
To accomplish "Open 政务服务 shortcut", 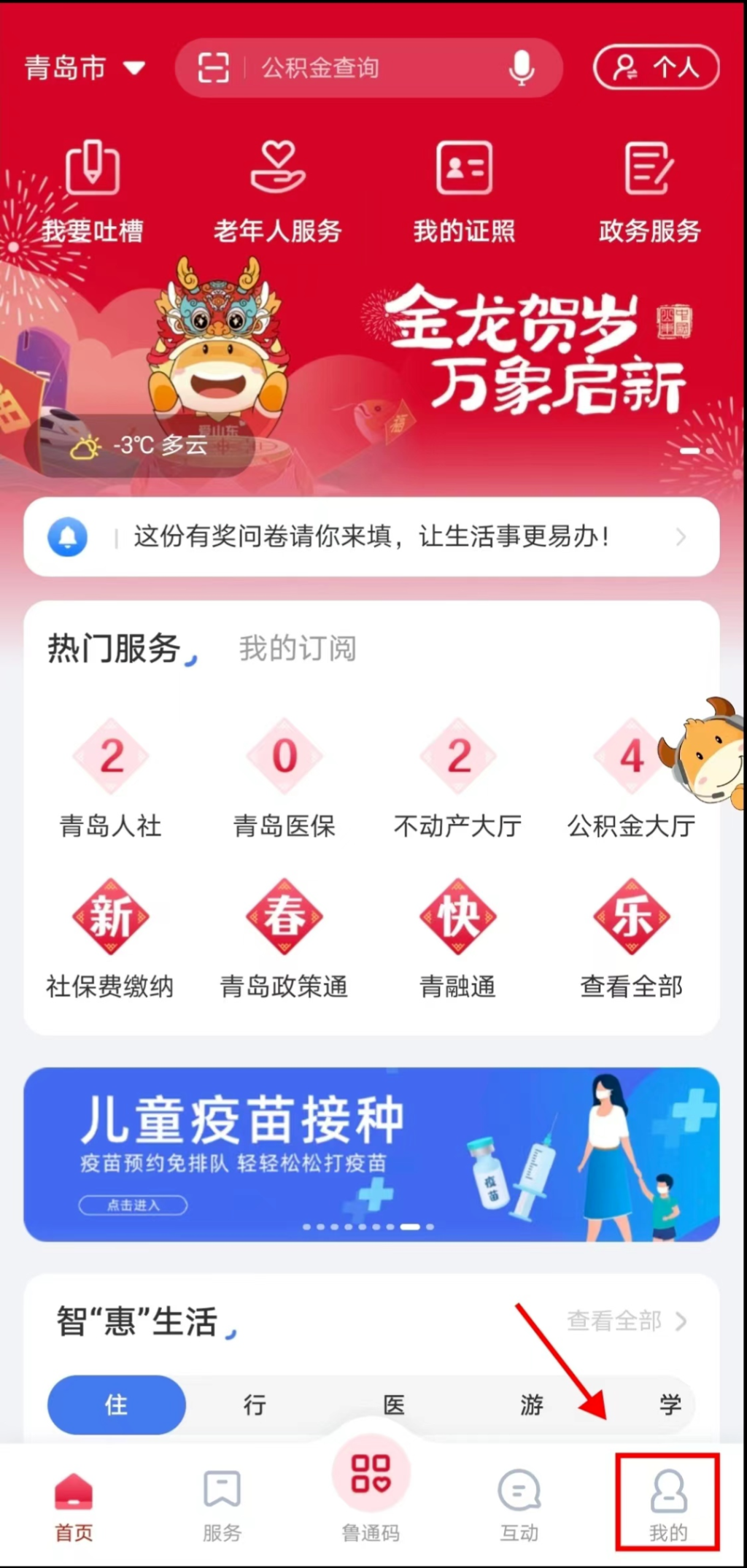I will coord(649,191).
